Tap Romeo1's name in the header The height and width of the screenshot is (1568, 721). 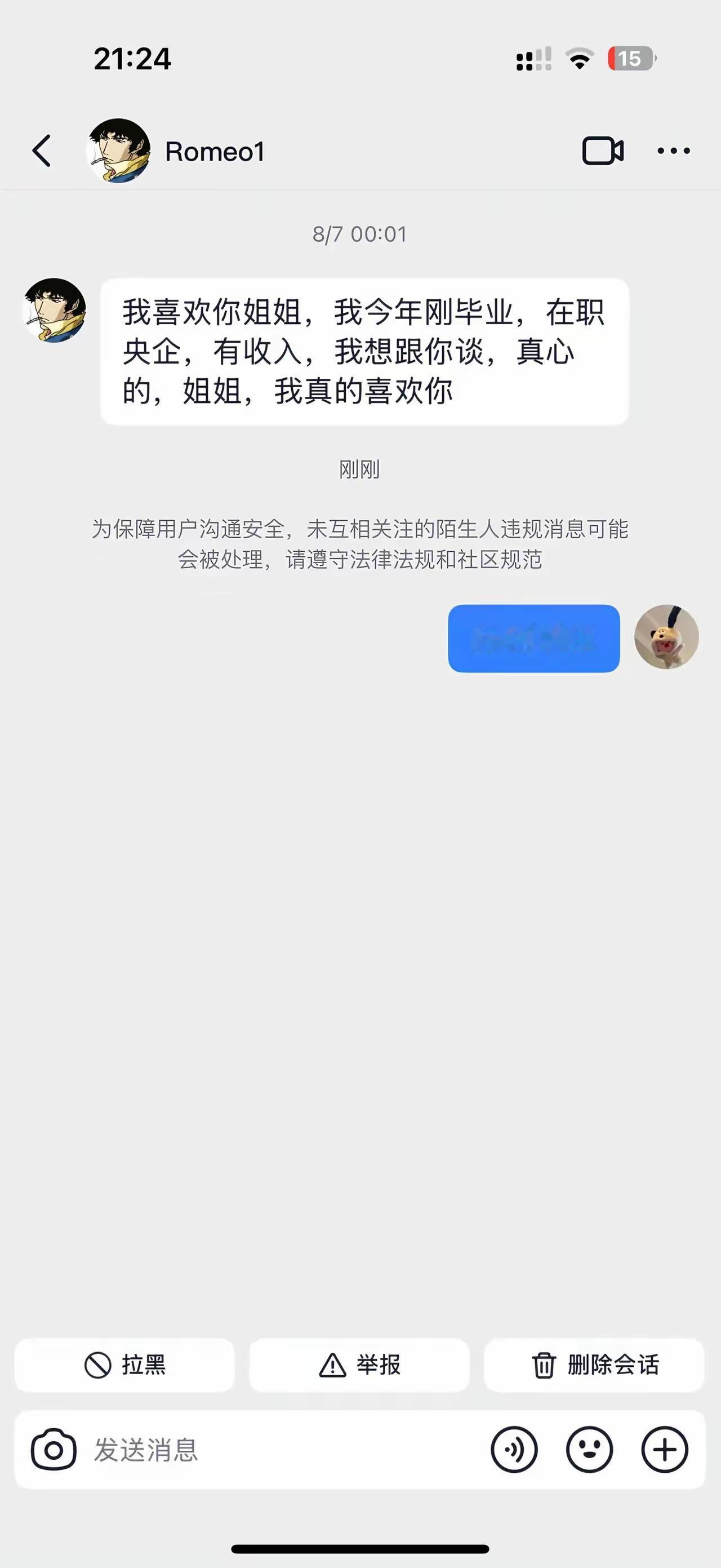pyautogui.click(x=214, y=152)
